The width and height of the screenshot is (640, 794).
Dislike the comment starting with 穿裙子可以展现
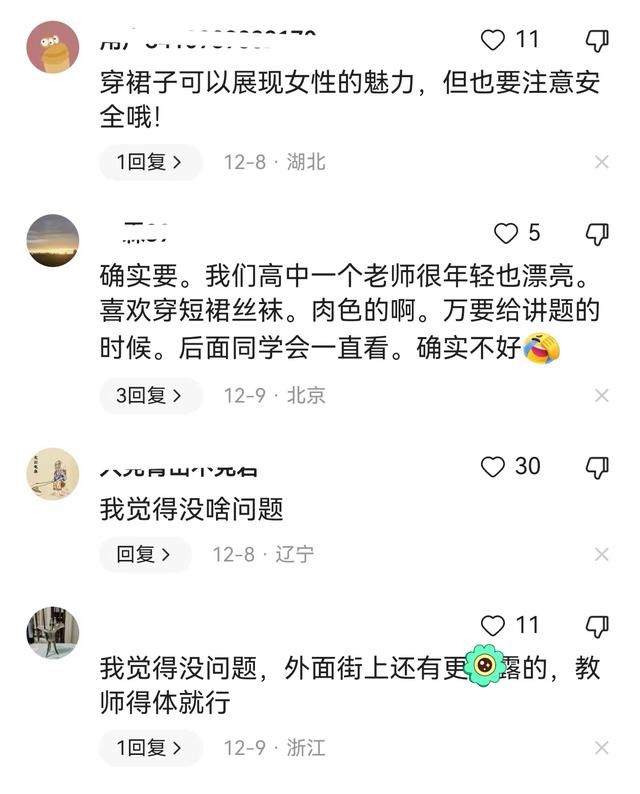pos(597,40)
